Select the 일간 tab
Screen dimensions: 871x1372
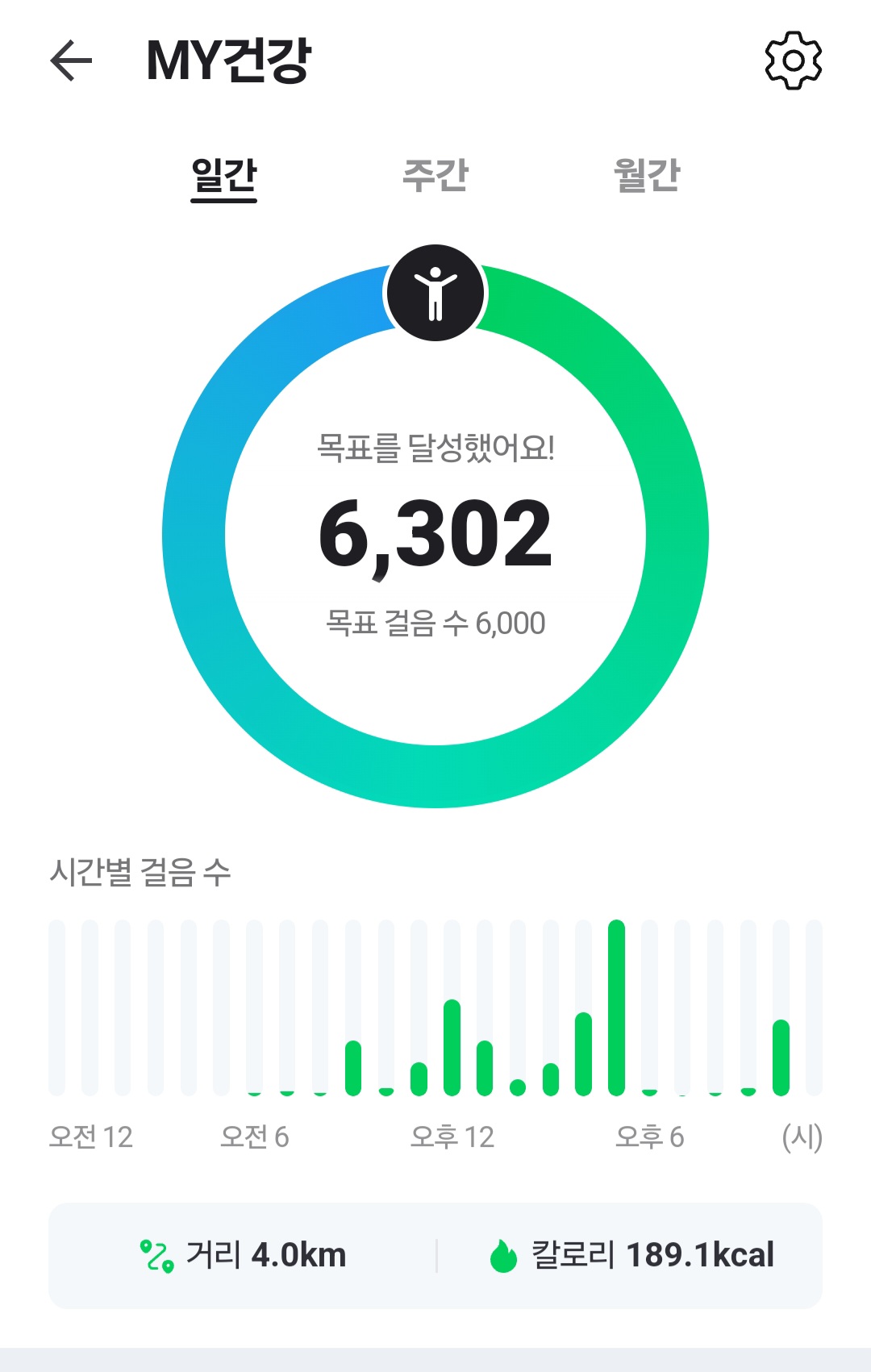[x=223, y=175]
